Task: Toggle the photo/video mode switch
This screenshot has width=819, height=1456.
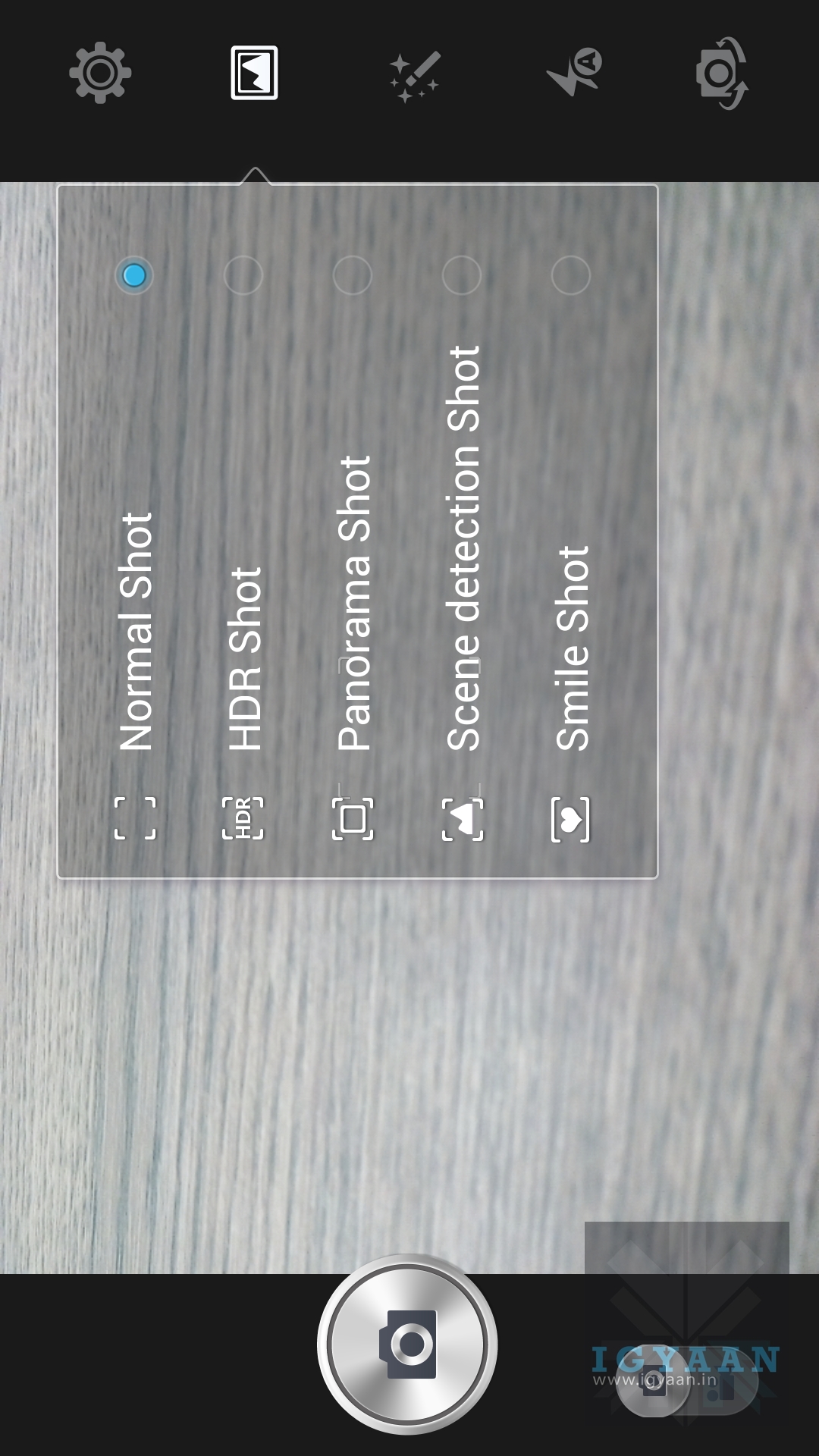Action: pyautogui.click(x=686, y=1382)
